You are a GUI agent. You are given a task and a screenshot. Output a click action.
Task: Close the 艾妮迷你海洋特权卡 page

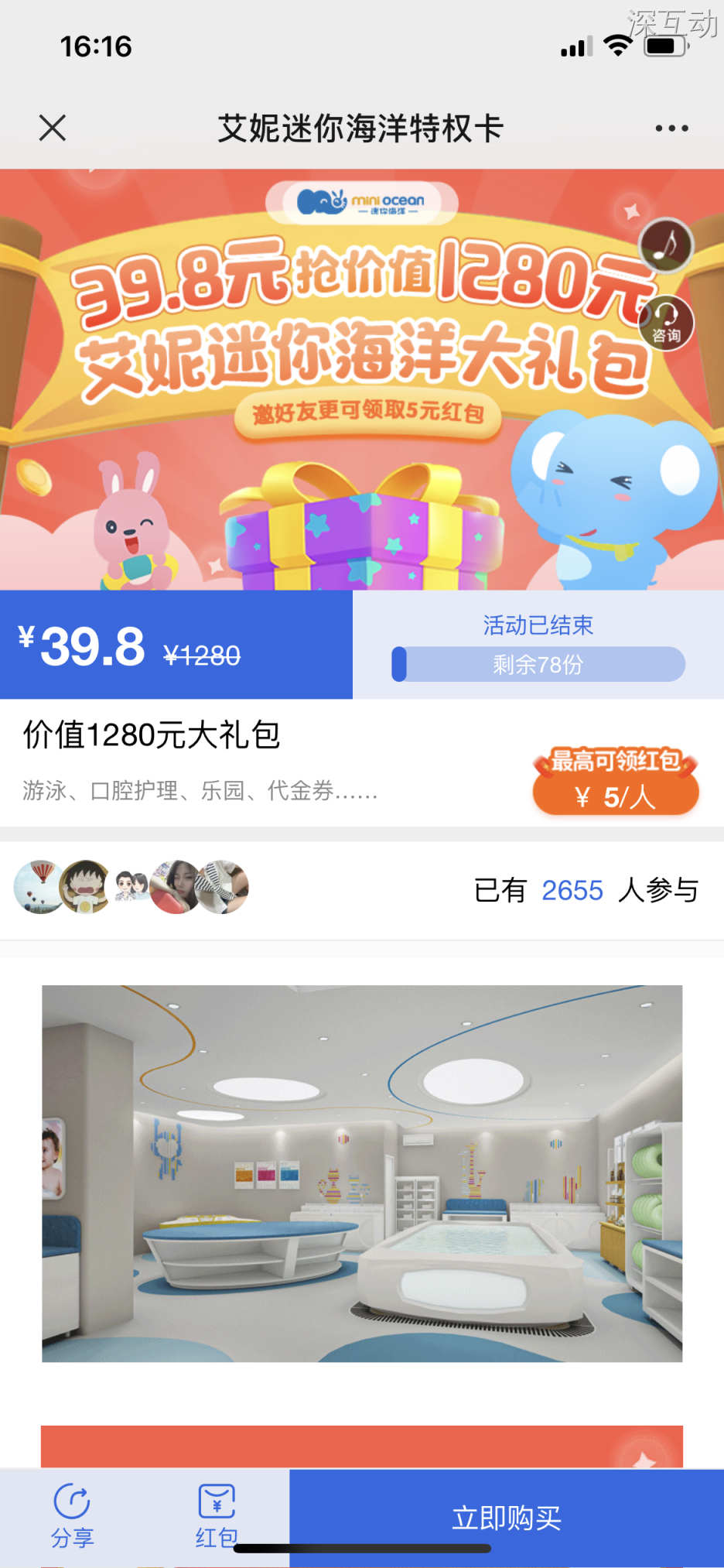pos(53,128)
